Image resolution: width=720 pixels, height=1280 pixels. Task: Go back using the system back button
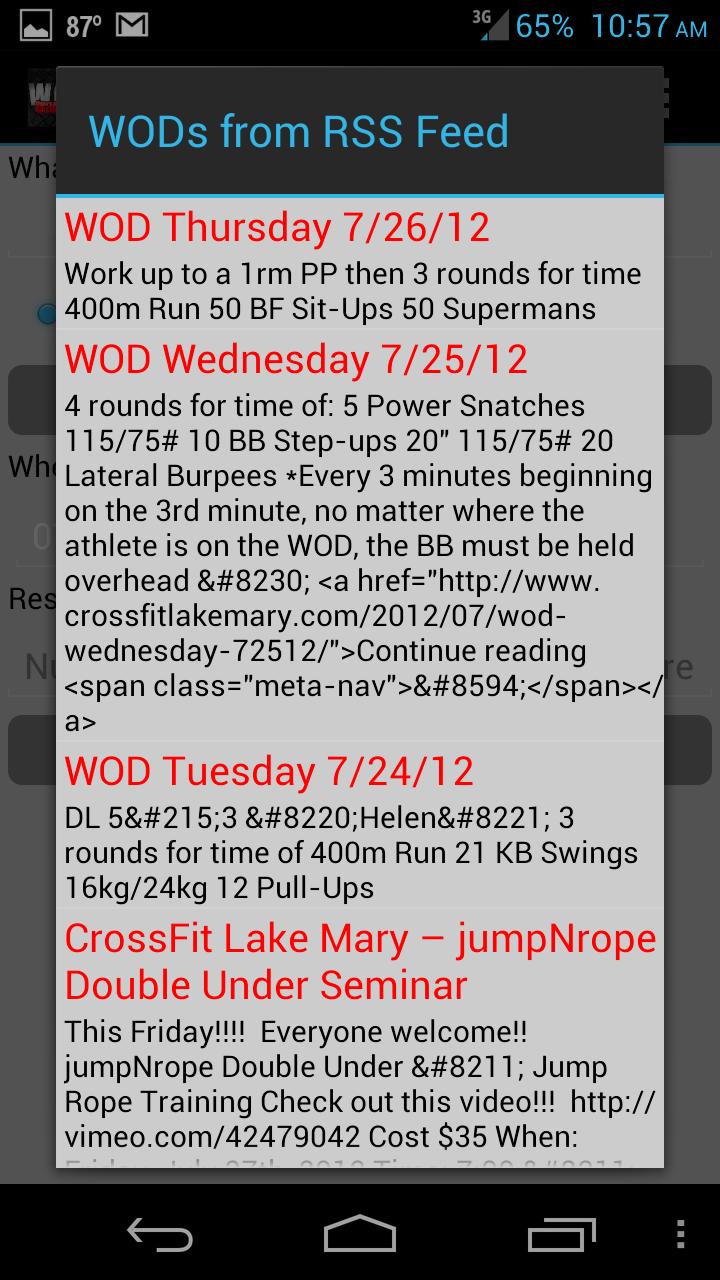[x=160, y=1233]
